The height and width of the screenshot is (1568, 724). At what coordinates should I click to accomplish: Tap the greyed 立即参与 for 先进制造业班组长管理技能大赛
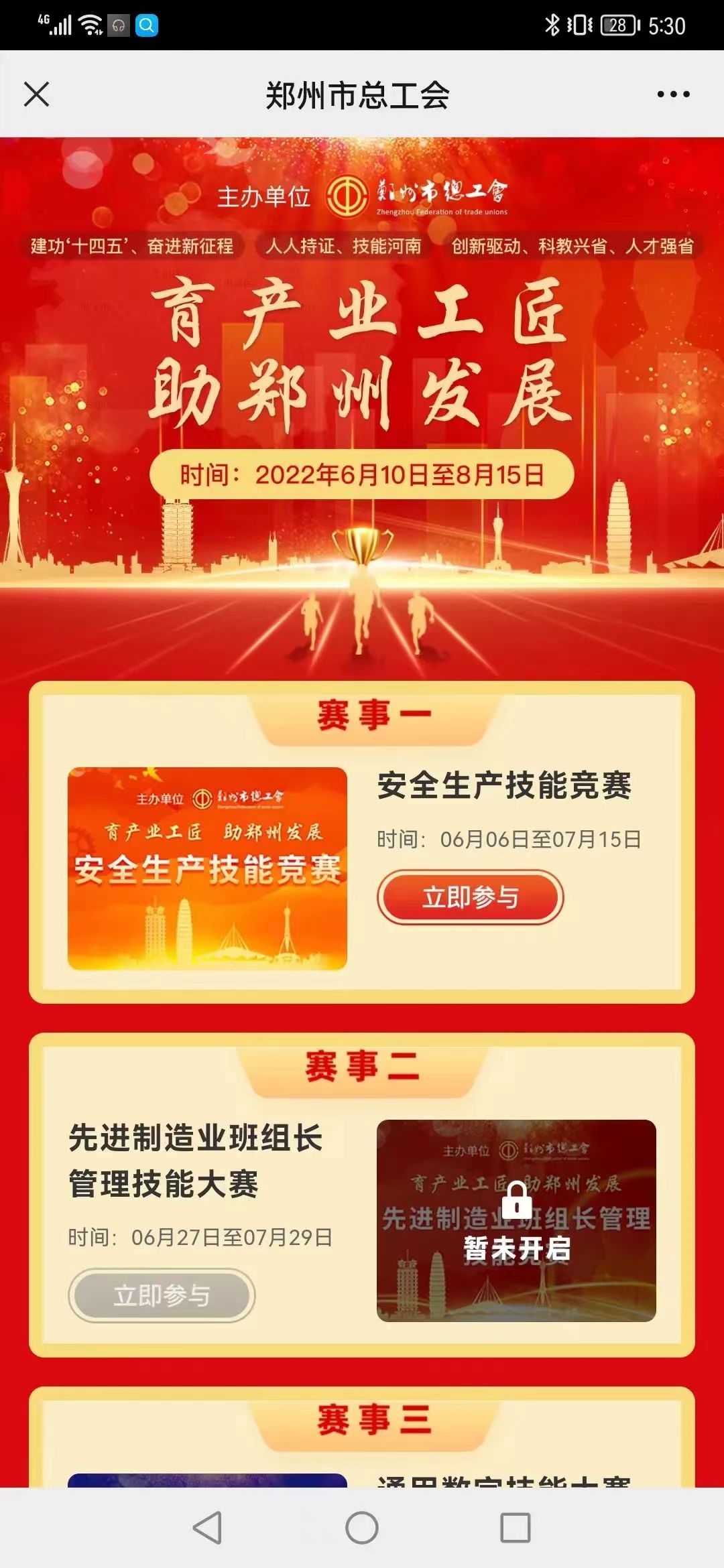[x=162, y=1295]
